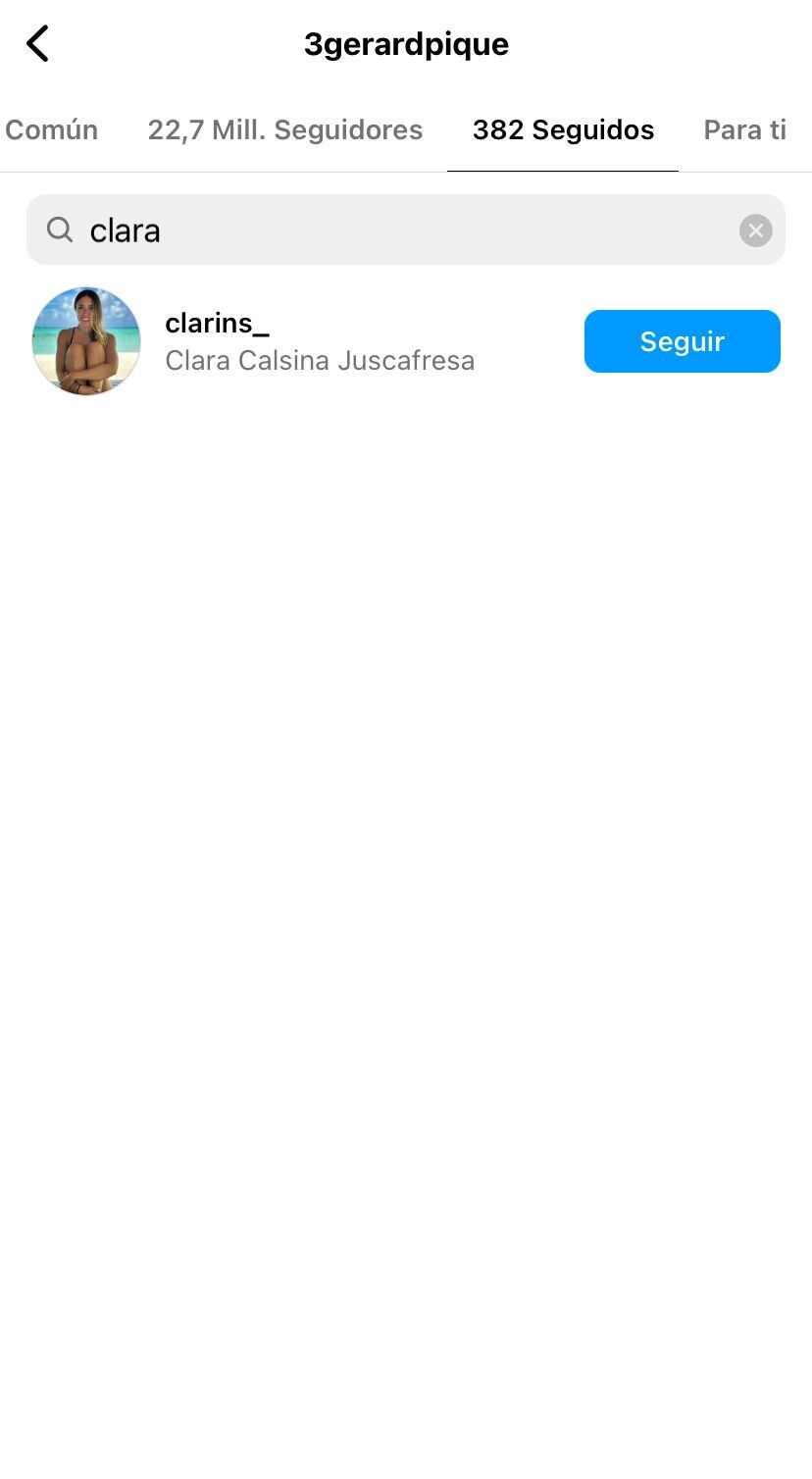Switch to the Para ti tab
Screen dimensions: 812x1479
[744, 129]
